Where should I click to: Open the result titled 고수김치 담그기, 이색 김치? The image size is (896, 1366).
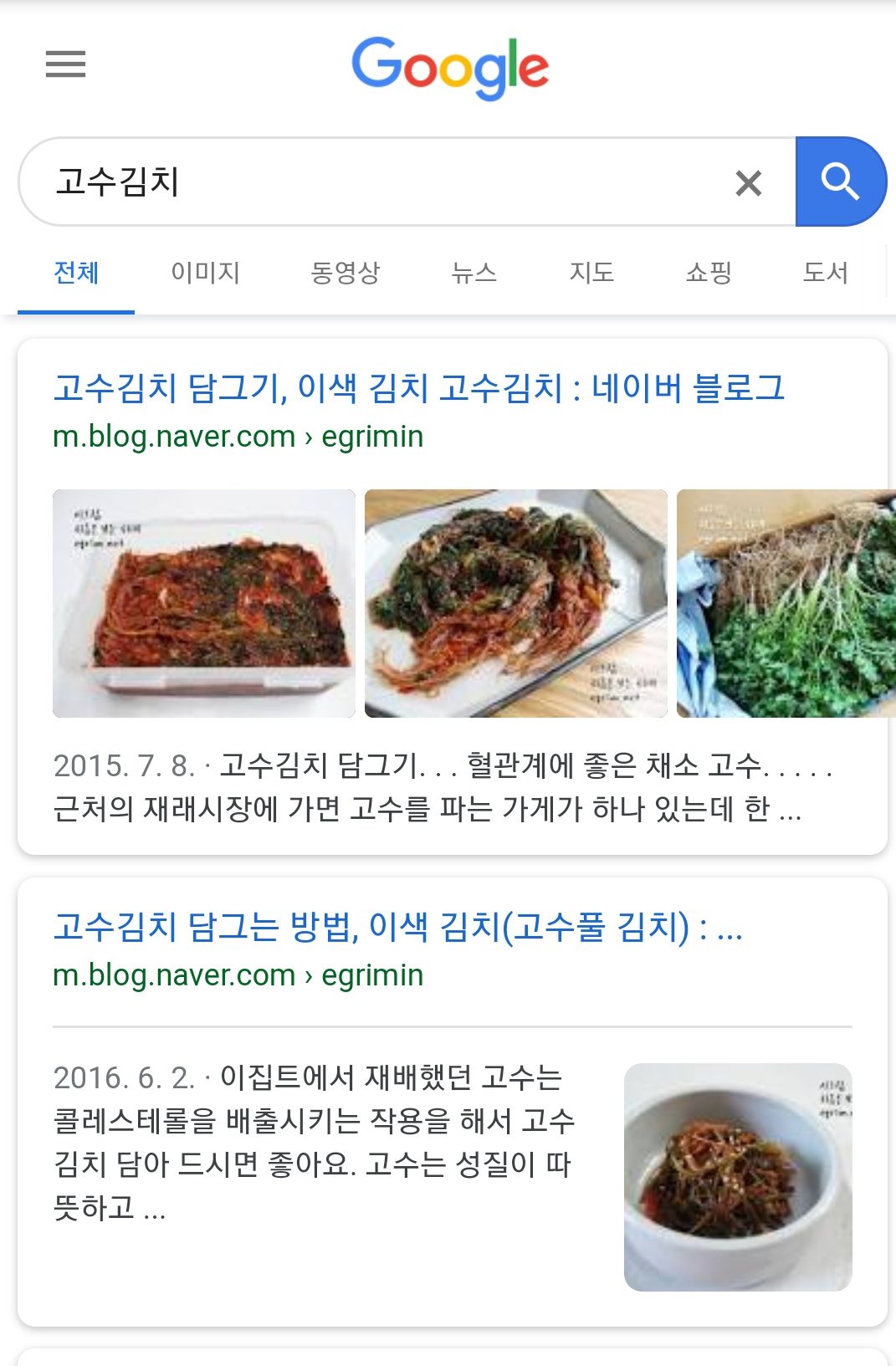(x=418, y=388)
